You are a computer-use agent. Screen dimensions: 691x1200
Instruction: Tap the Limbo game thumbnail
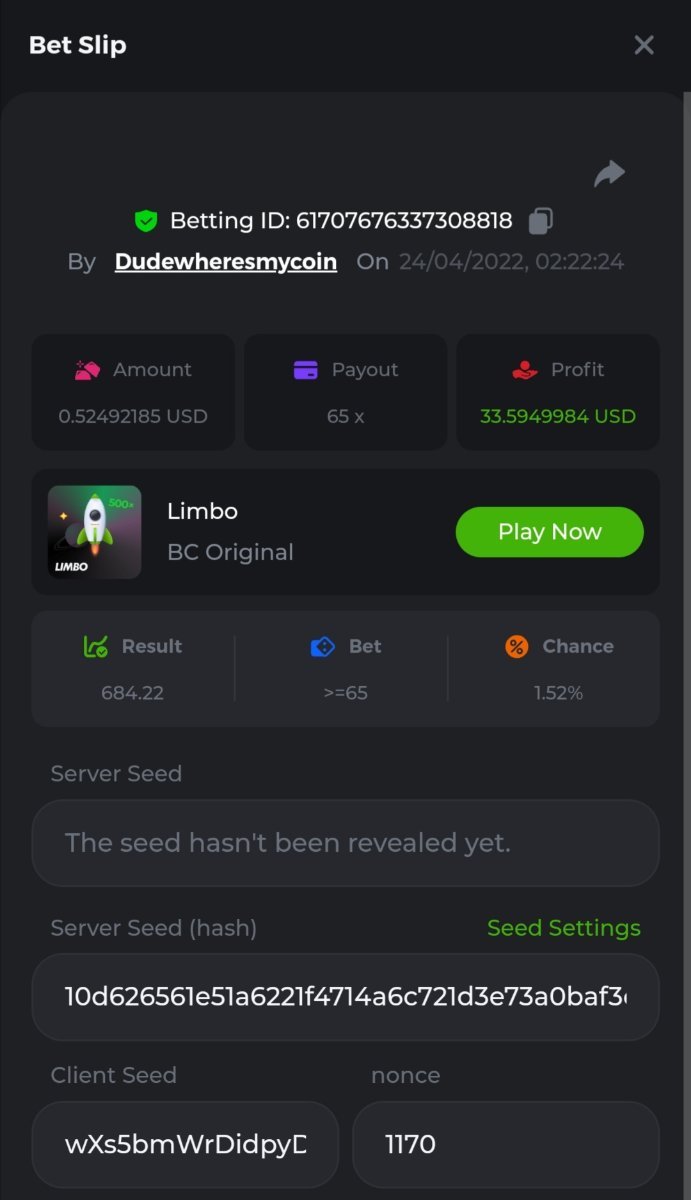click(94, 532)
